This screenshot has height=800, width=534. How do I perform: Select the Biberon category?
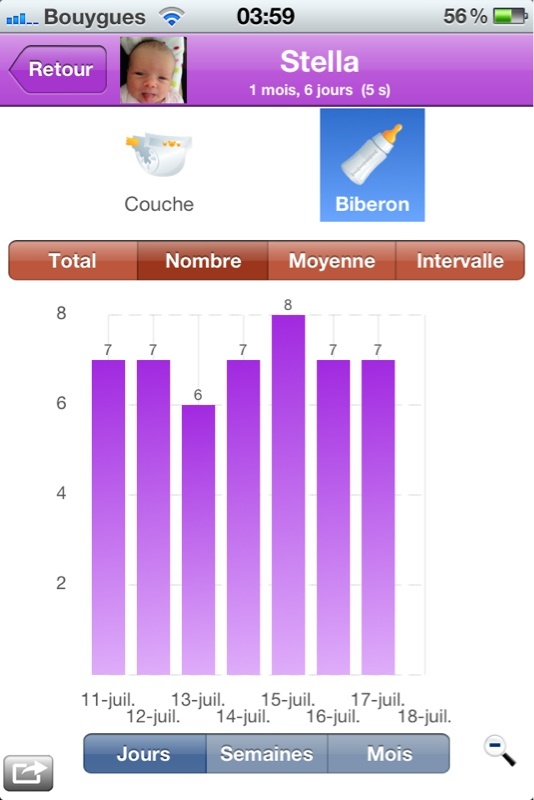372,165
